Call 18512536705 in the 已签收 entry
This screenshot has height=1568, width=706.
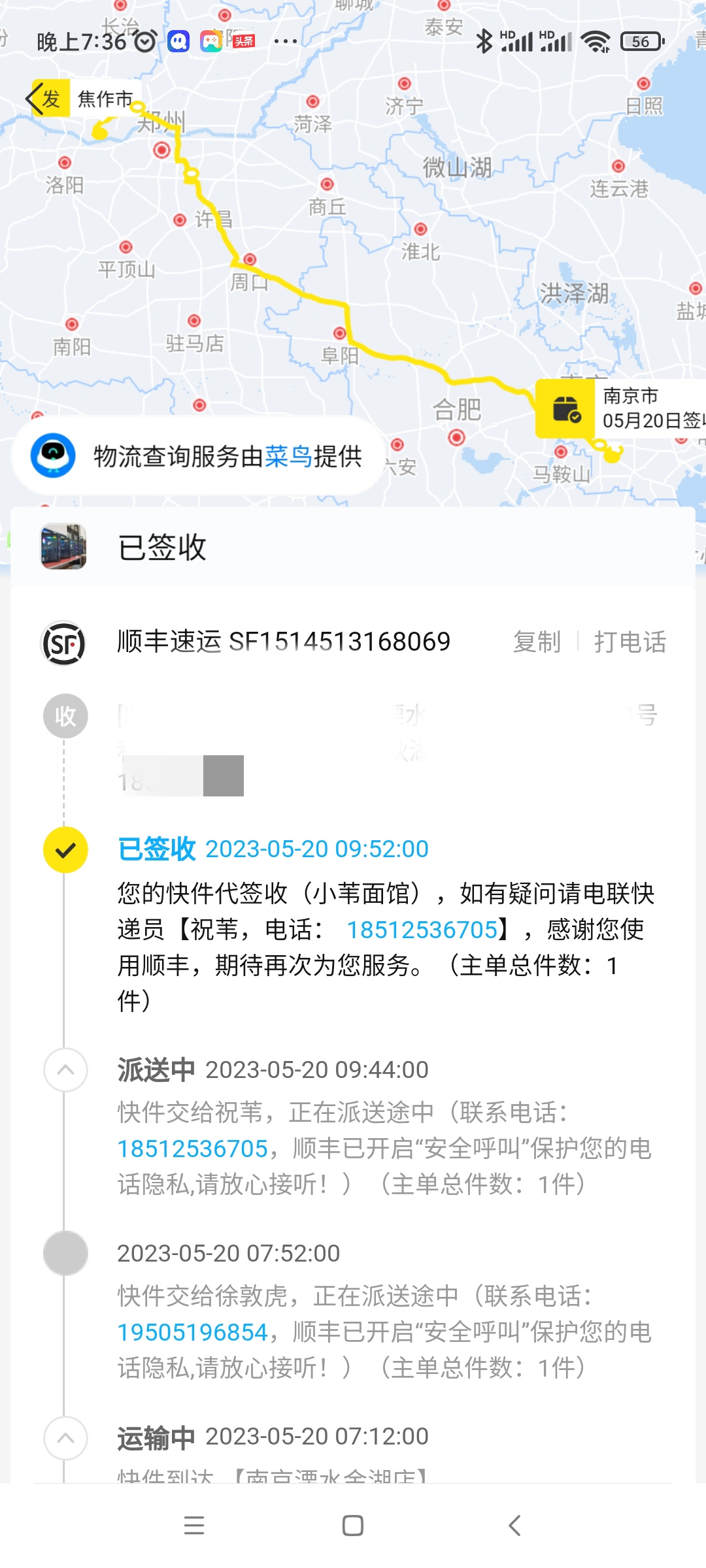click(x=422, y=930)
